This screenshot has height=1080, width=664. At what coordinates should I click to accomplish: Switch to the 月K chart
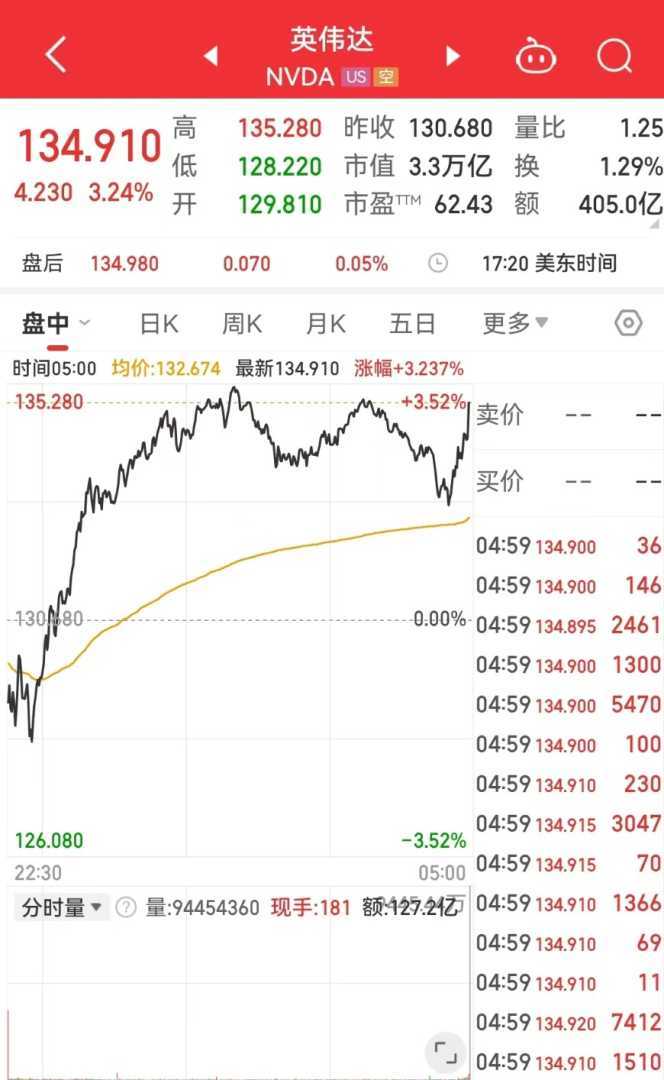pyautogui.click(x=325, y=323)
